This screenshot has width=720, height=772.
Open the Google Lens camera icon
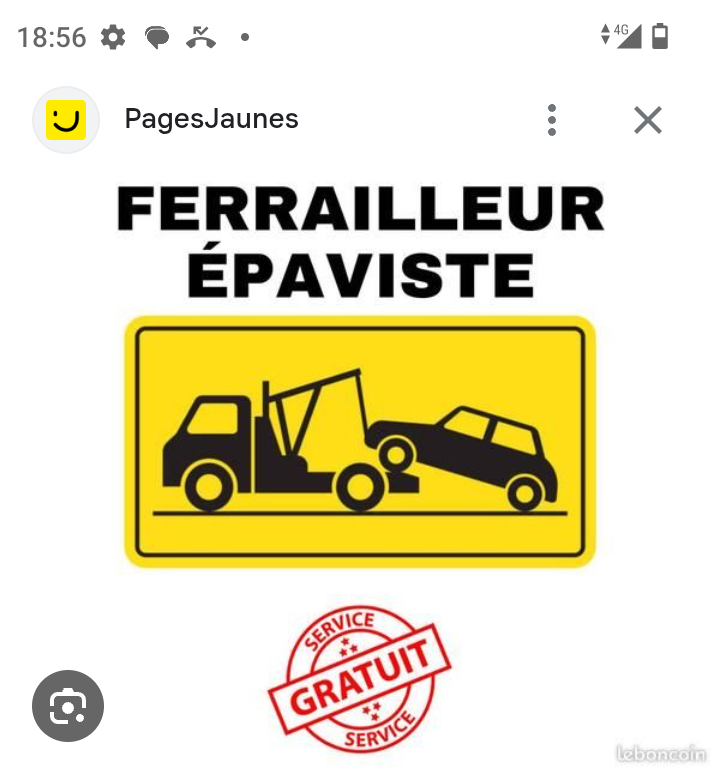[x=66, y=705]
